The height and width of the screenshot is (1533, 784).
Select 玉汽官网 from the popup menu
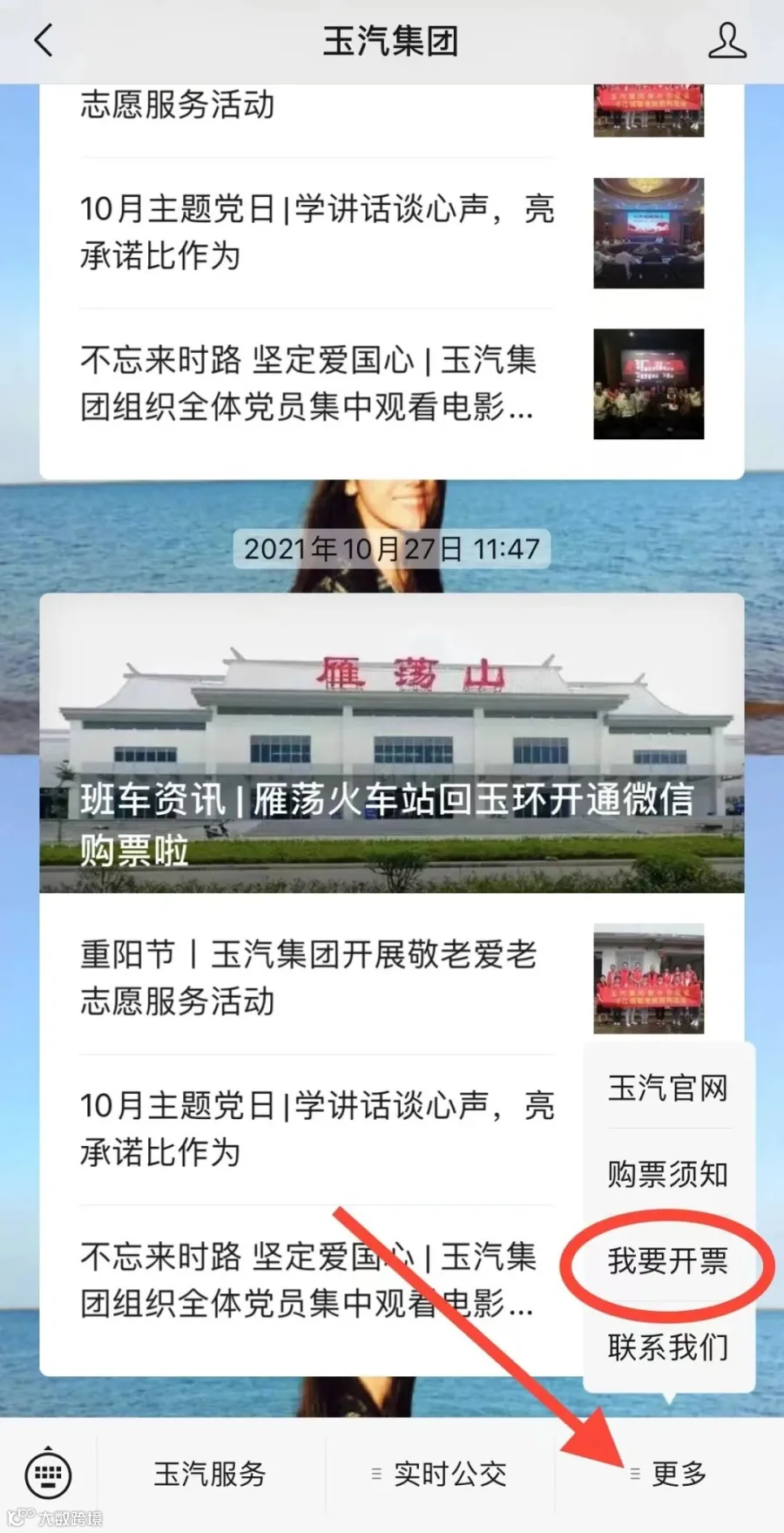tap(668, 1088)
